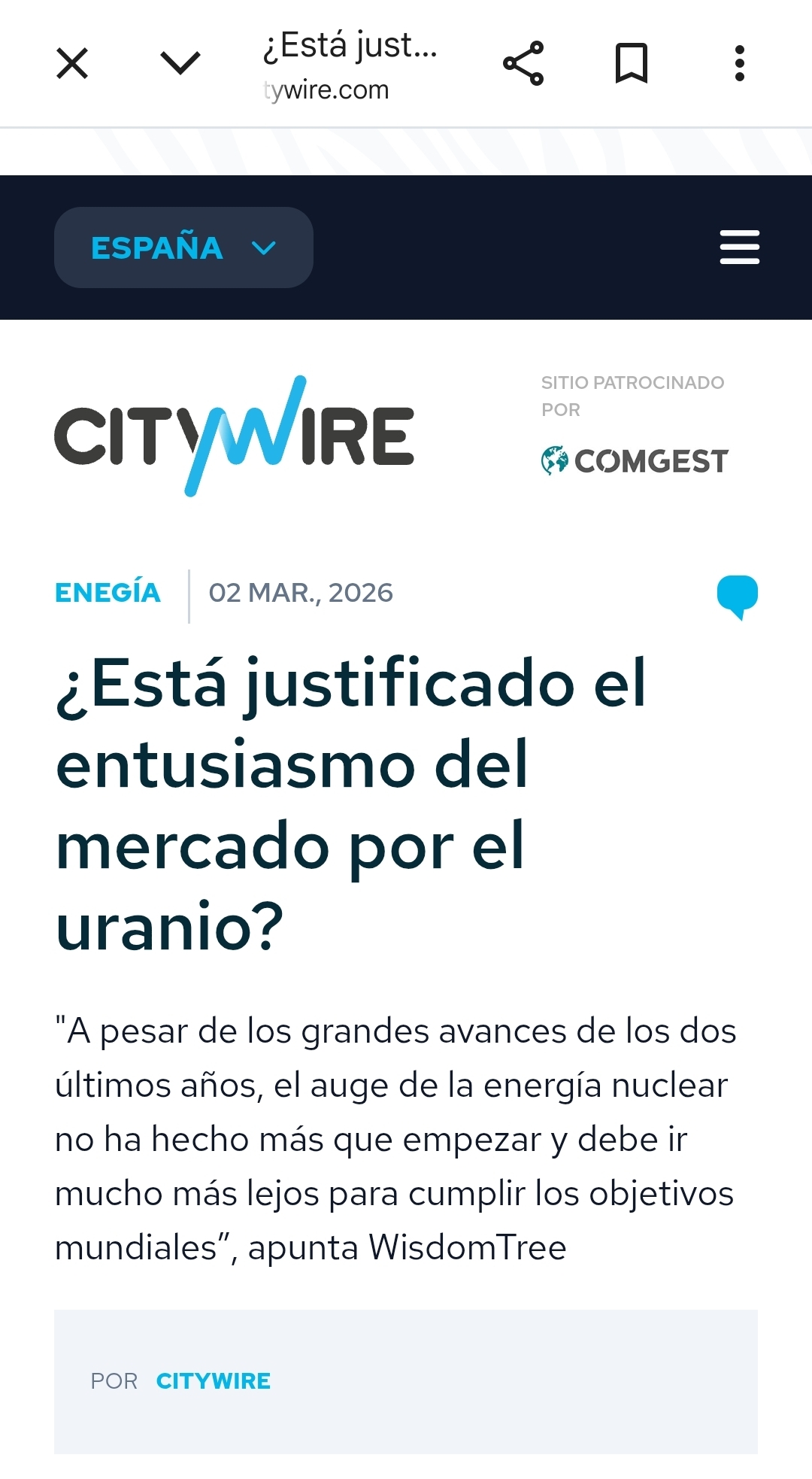This screenshot has height=1479, width=812.
Task: Share this article link
Action: click(523, 63)
